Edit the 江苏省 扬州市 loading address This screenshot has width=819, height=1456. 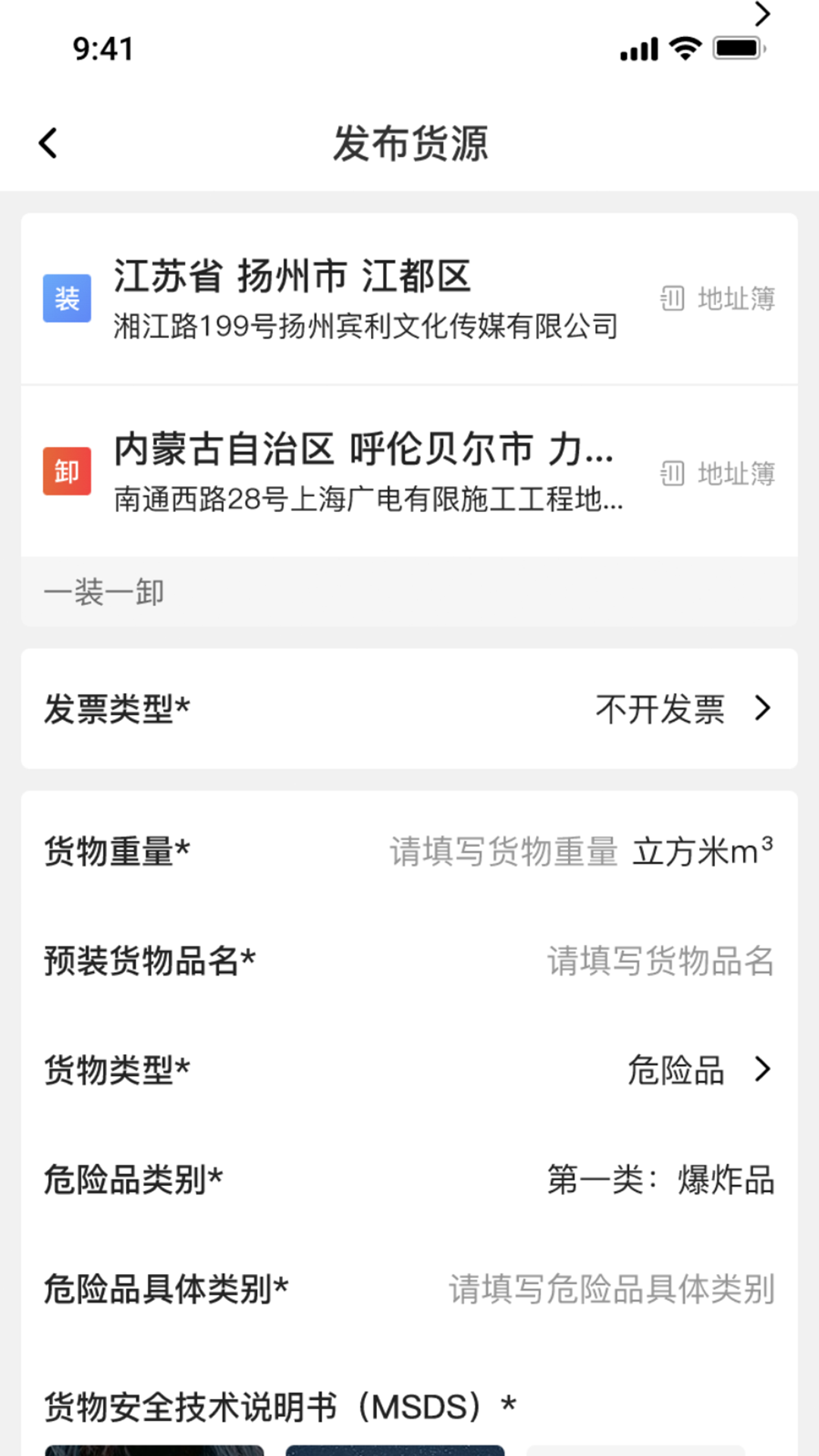tap(364, 299)
